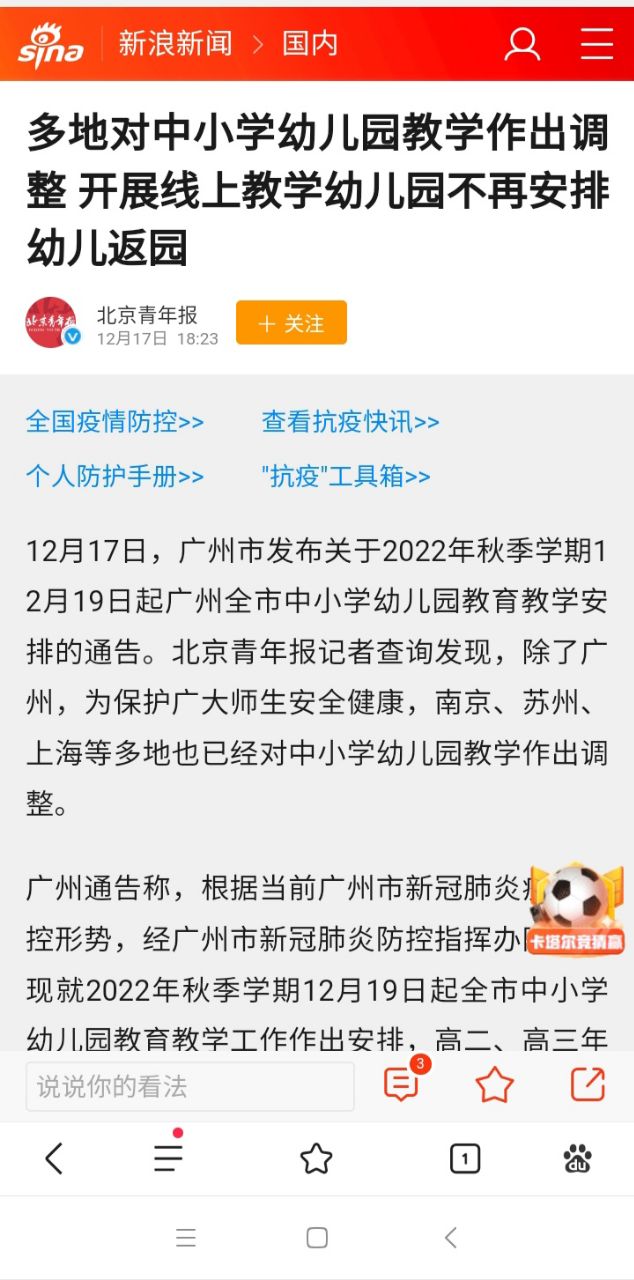The width and height of the screenshot is (634, 1280).
Task: Go to 新浪新闻 section
Action: point(175,44)
